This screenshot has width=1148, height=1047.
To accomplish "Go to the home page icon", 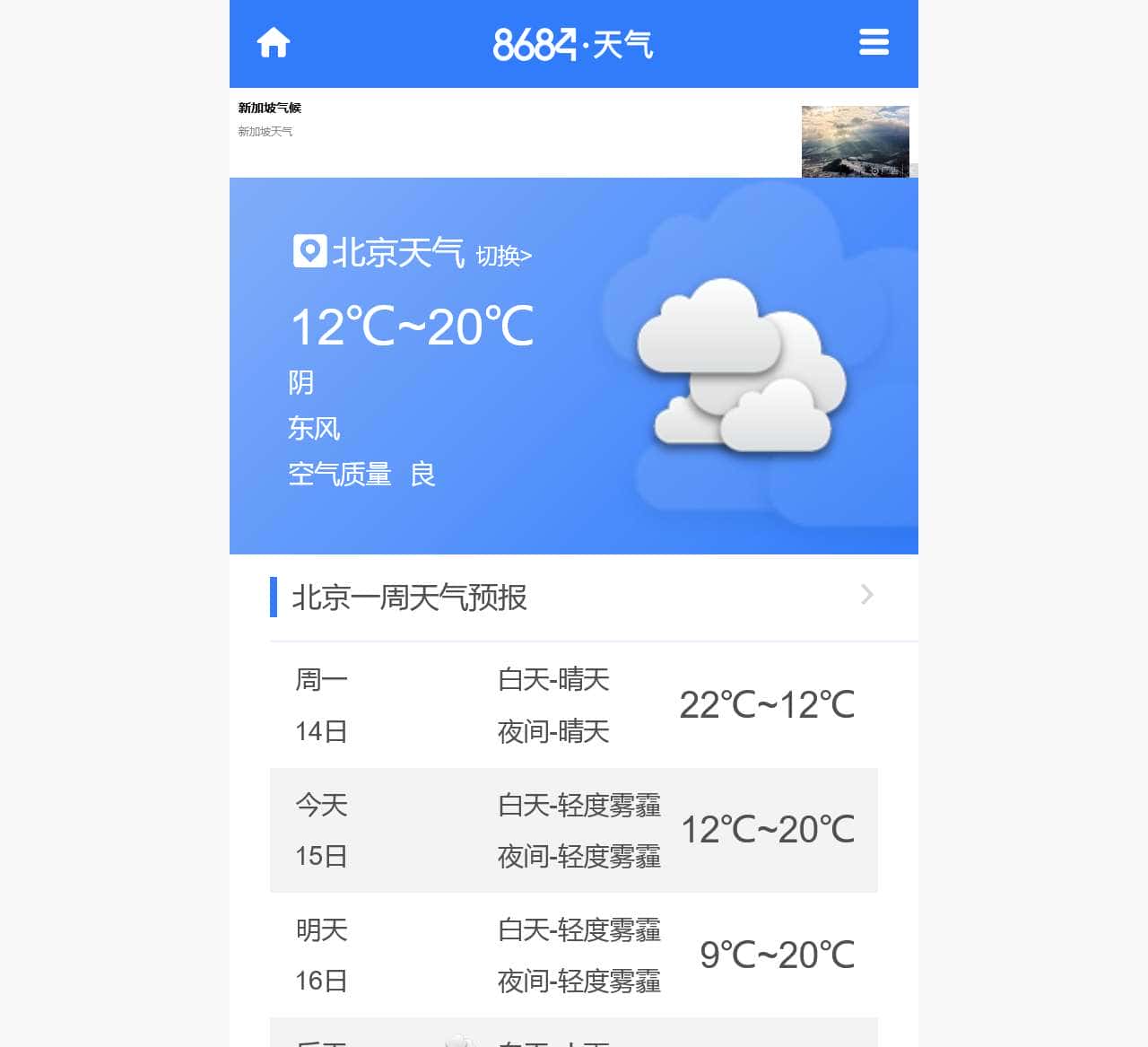I will [274, 42].
